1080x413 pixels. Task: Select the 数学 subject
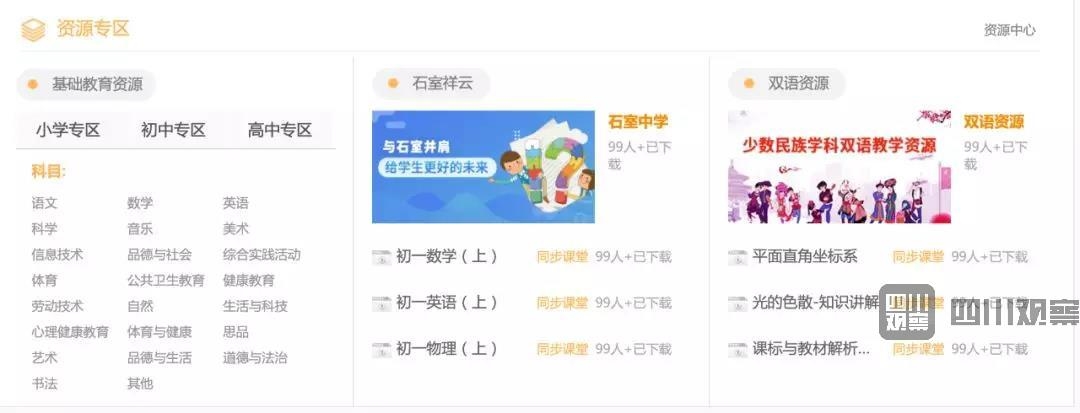coord(140,203)
